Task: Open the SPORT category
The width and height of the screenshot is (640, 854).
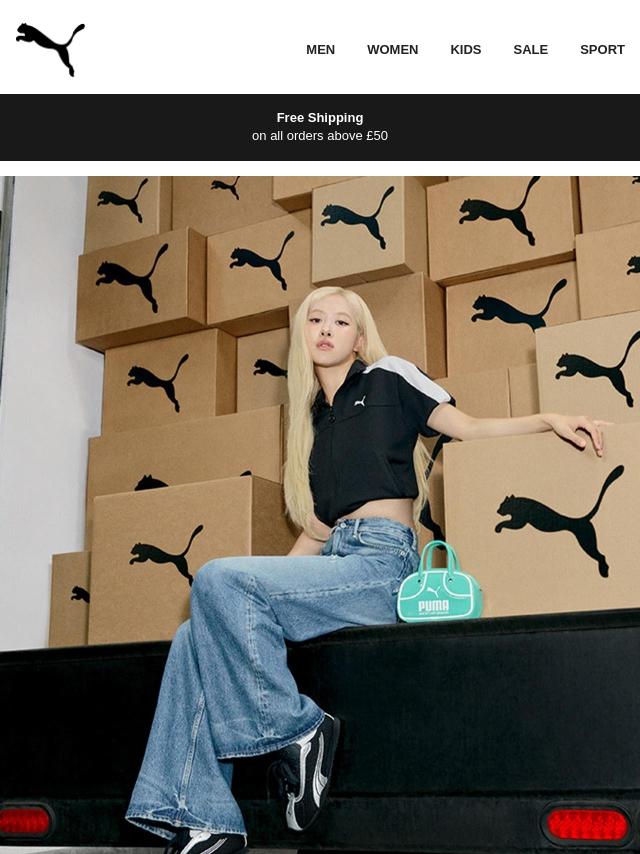Action: click(602, 50)
